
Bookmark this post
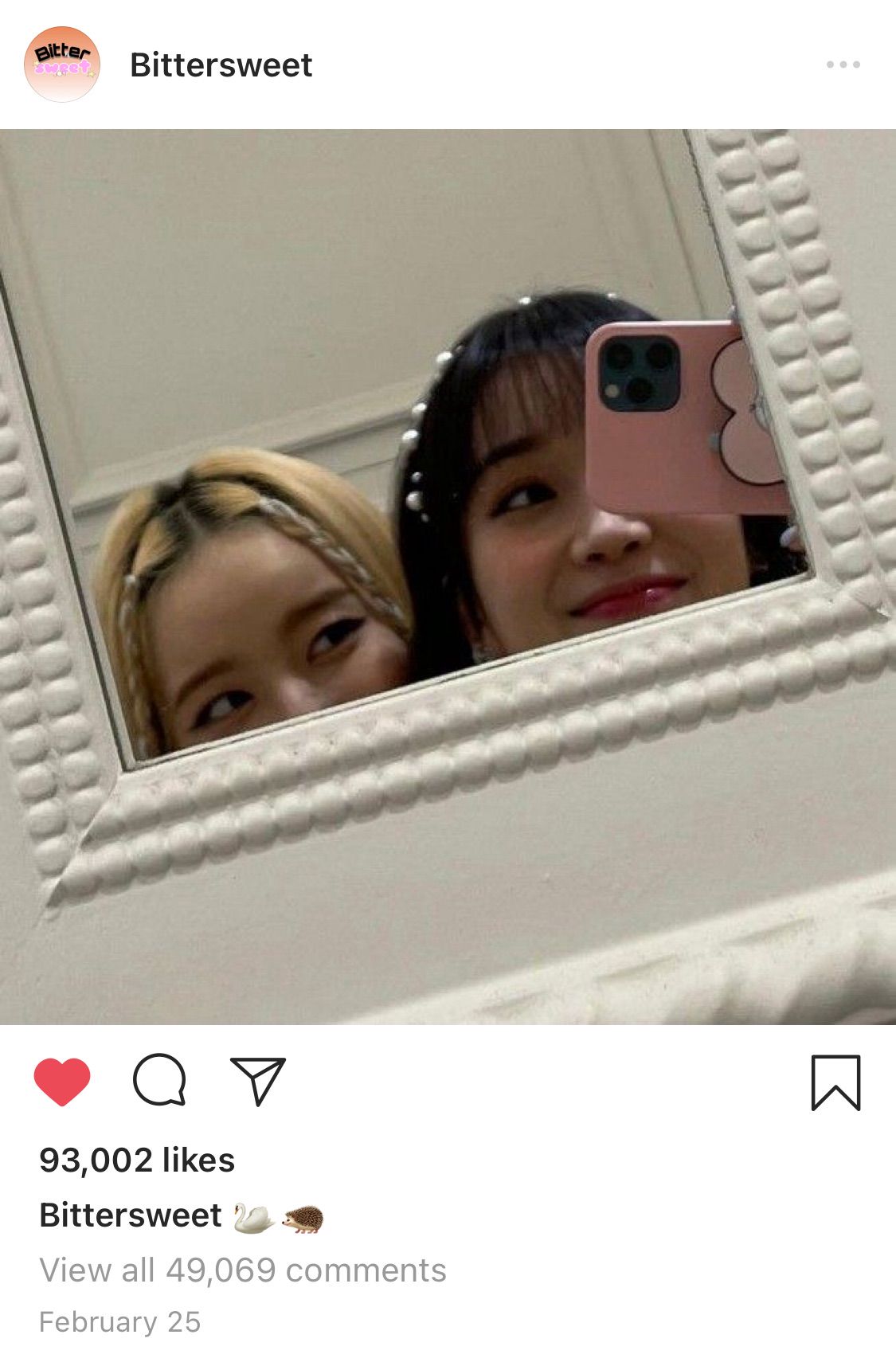tap(835, 1082)
